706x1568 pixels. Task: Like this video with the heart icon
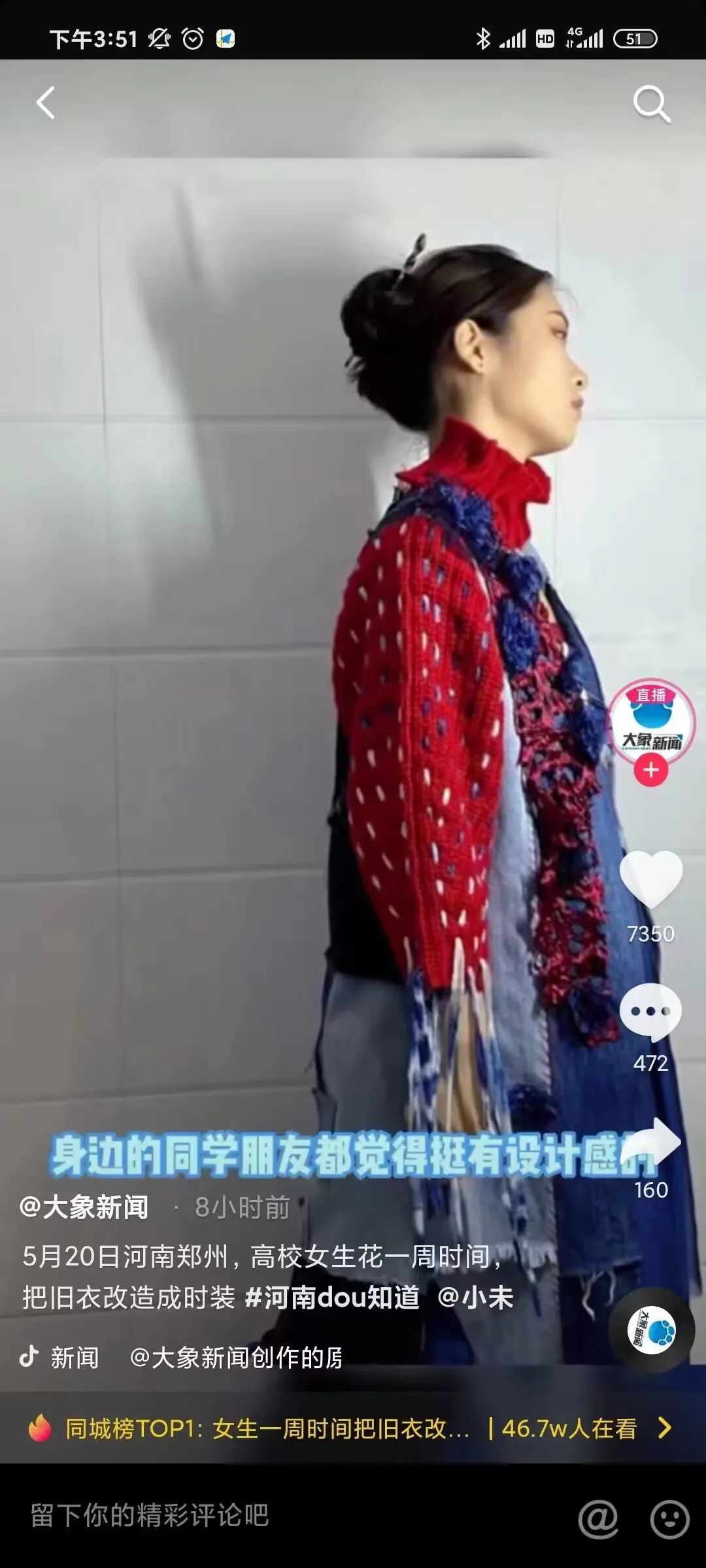(x=650, y=879)
